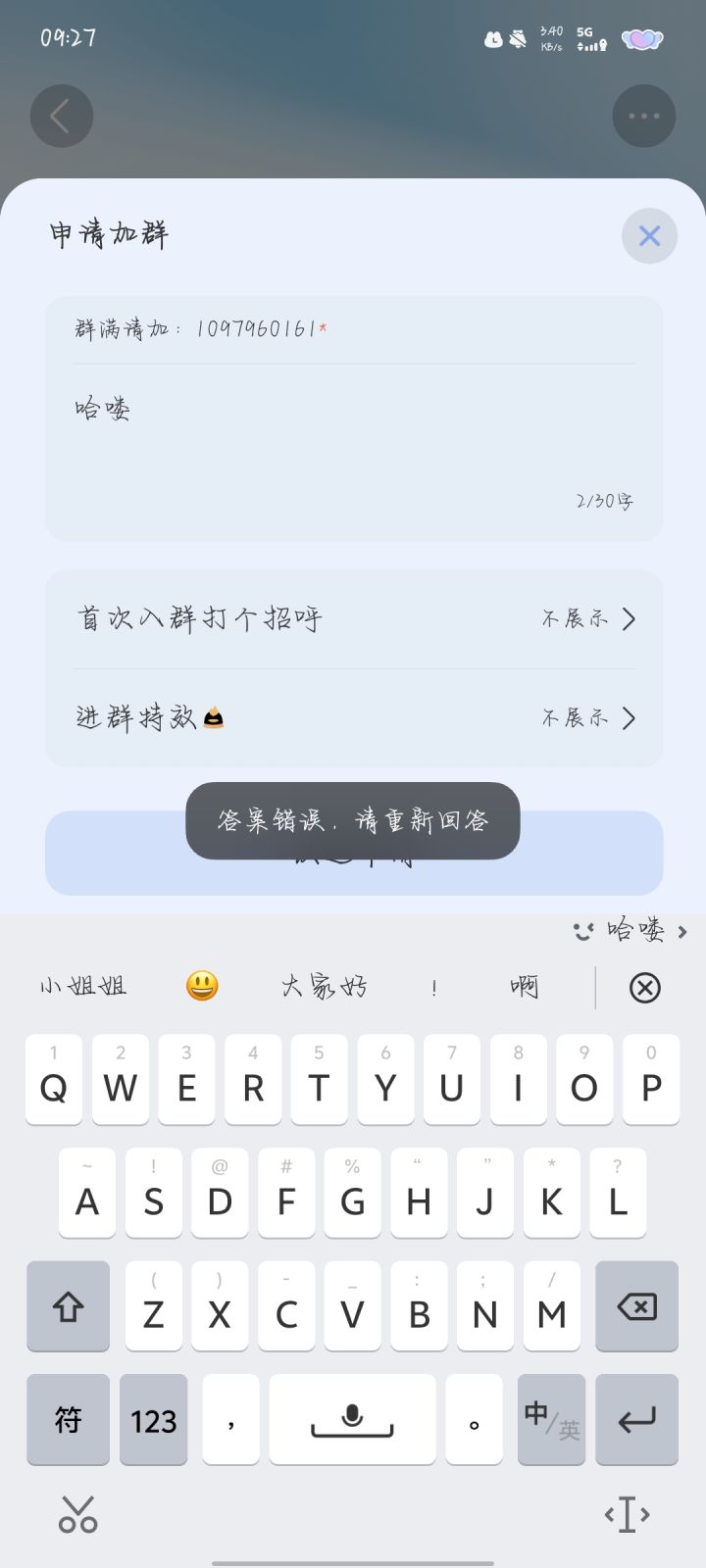
Task: Expand 进群特效 setting row
Action: click(353, 717)
